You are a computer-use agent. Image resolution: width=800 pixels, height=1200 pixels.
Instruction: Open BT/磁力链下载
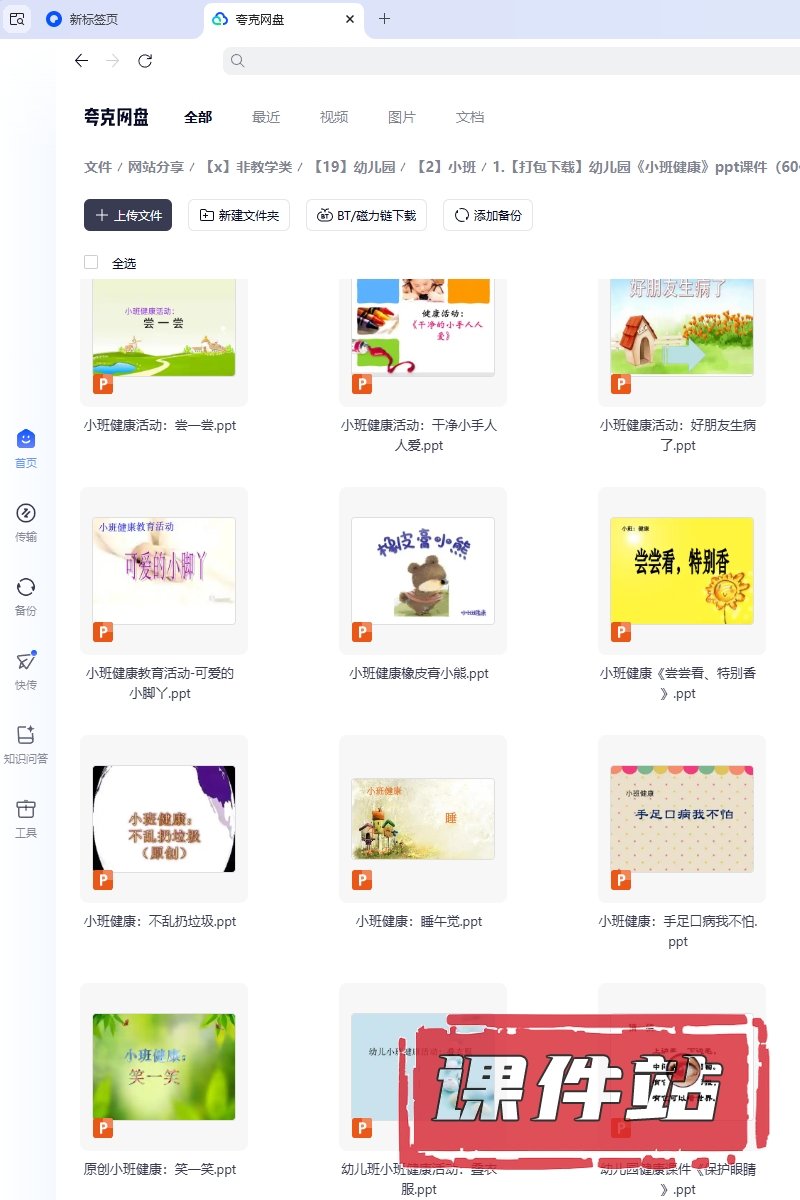367,215
